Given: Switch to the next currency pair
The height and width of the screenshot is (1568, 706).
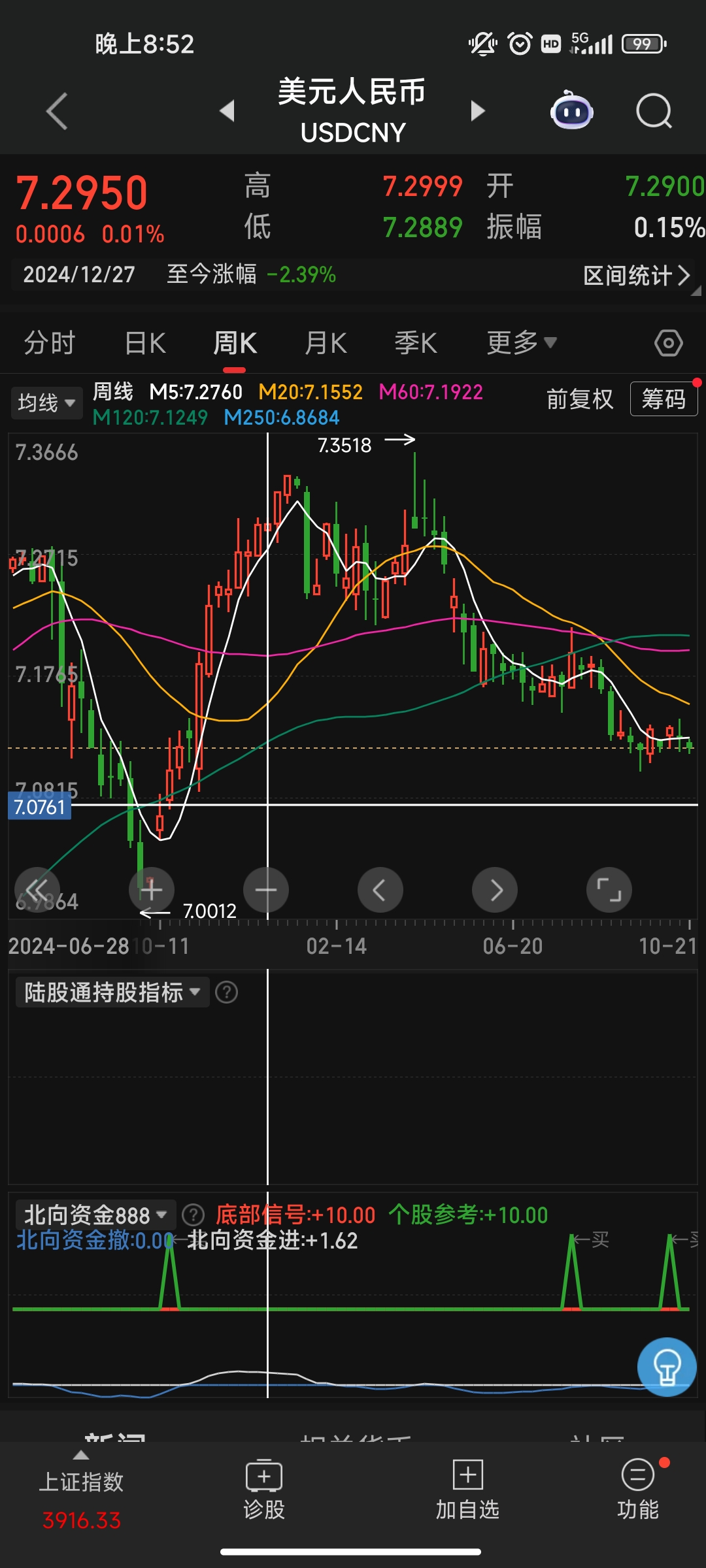Looking at the screenshot, I should coord(478,111).
